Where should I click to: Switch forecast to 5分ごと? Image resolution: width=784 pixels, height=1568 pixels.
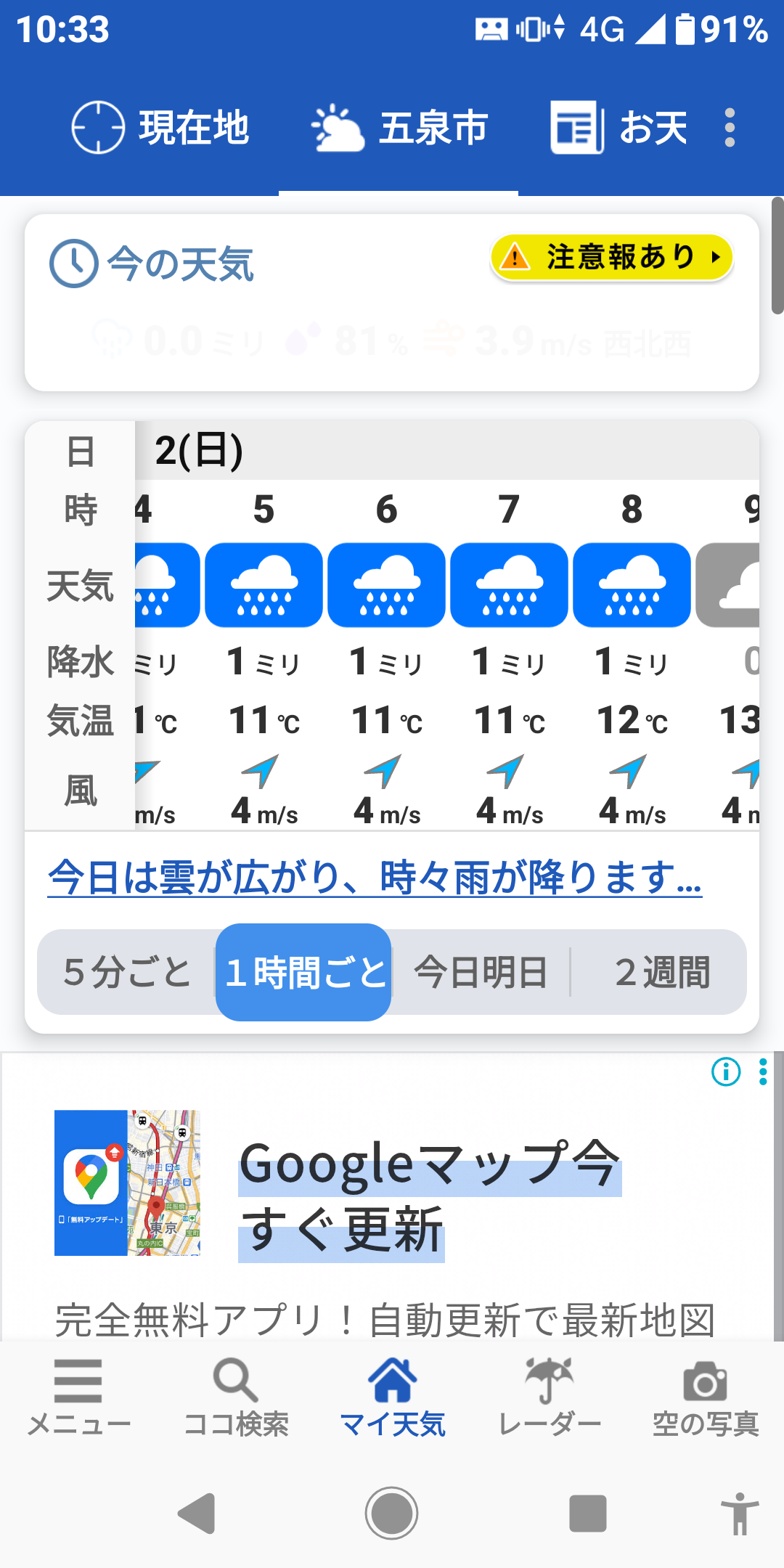coord(127,972)
